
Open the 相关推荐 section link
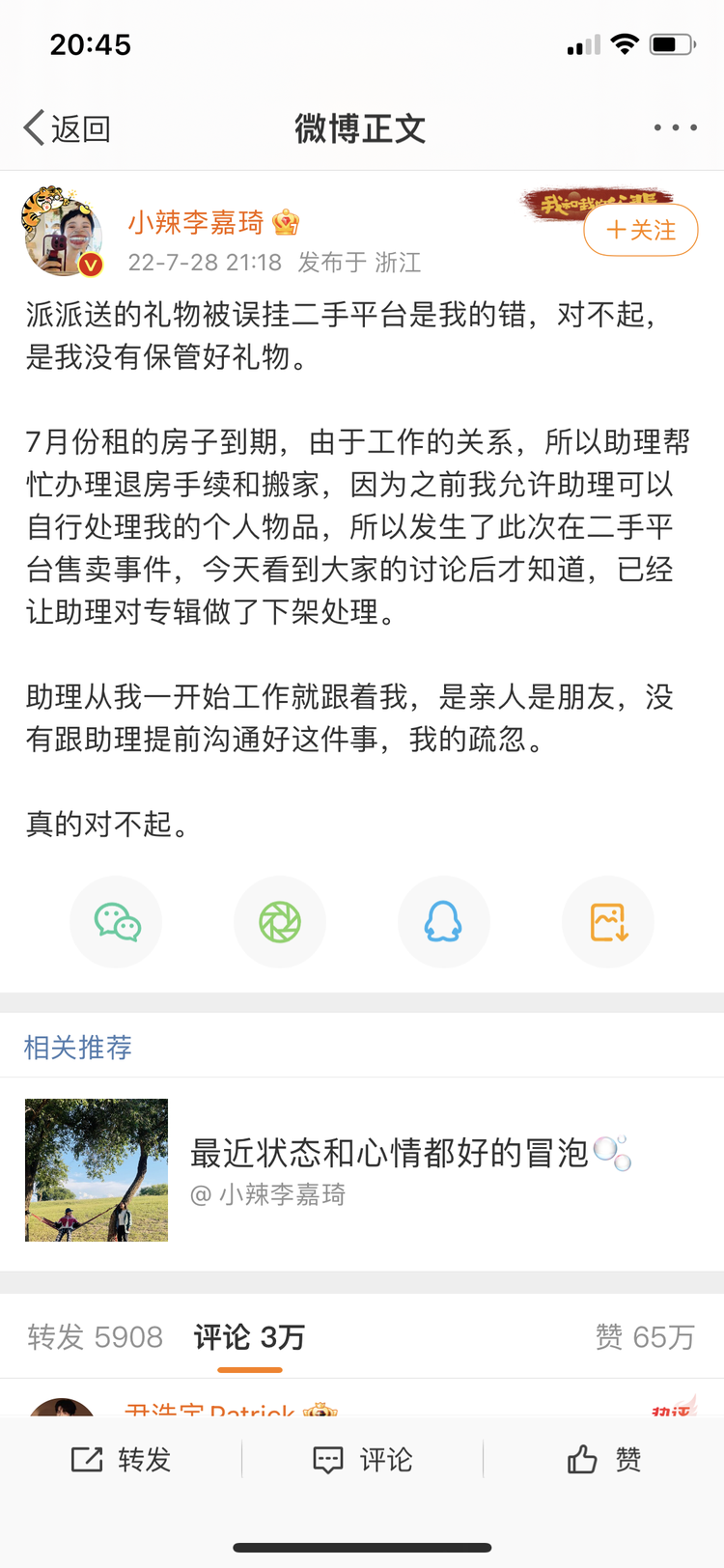(x=76, y=1047)
